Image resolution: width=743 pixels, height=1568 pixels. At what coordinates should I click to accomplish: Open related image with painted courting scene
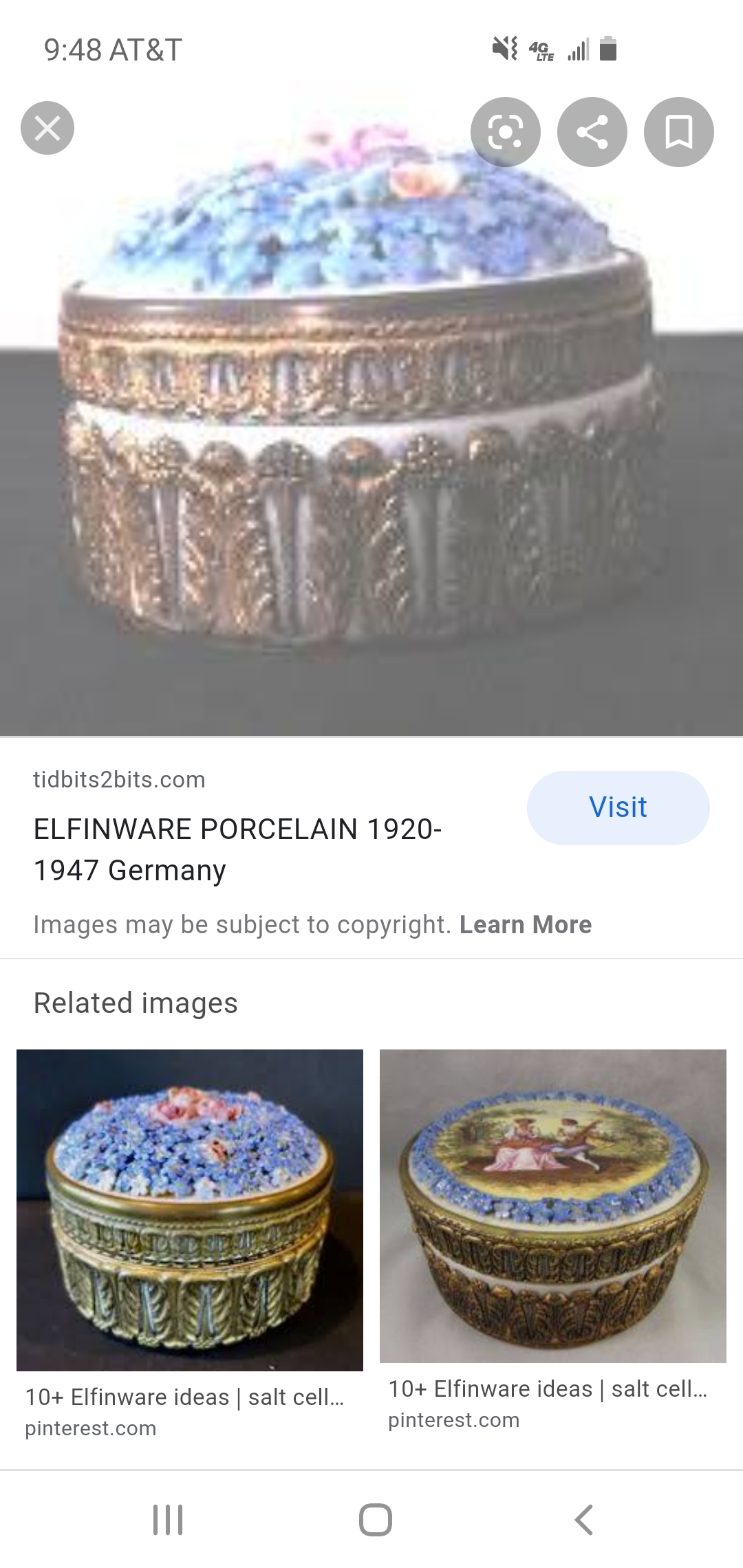coord(552,1206)
